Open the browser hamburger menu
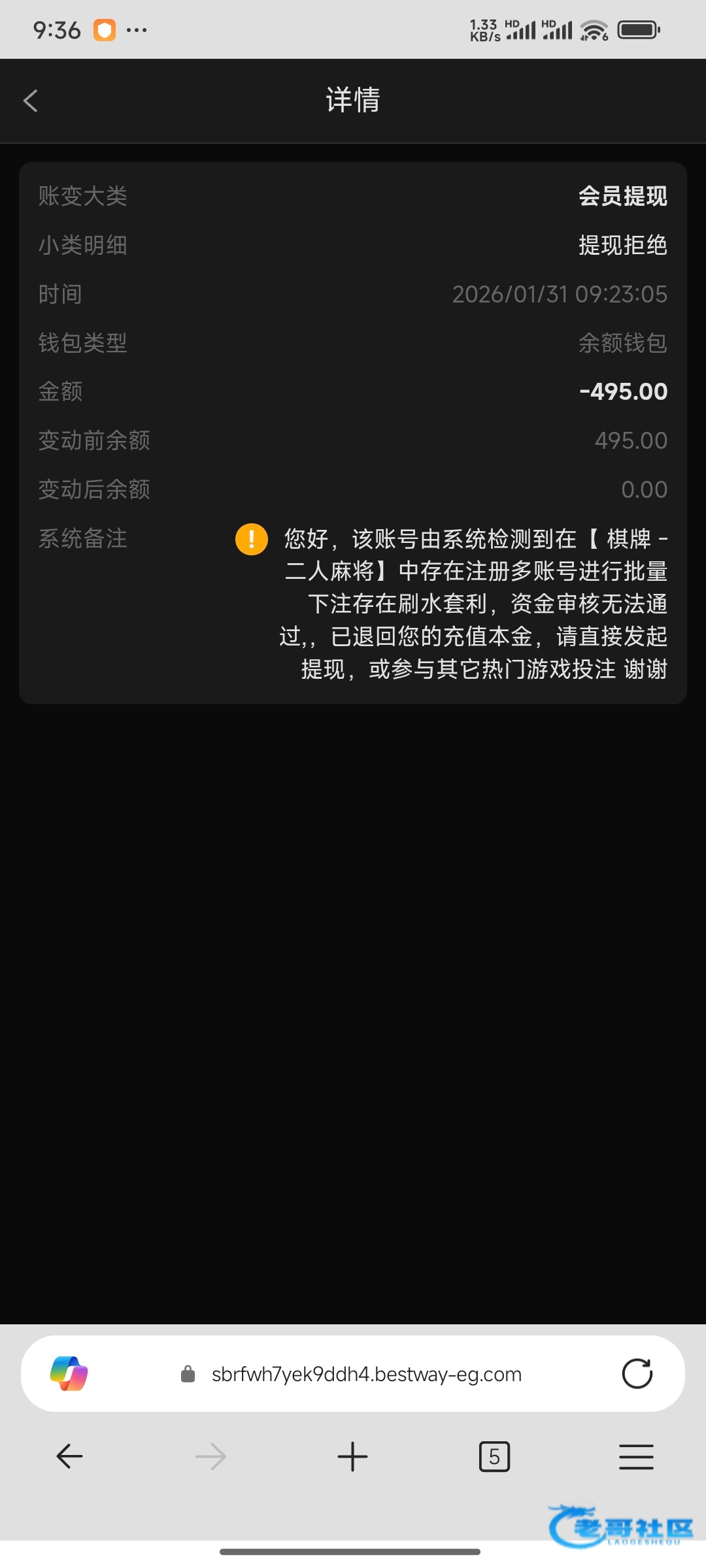The image size is (706, 1568). click(636, 1456)
